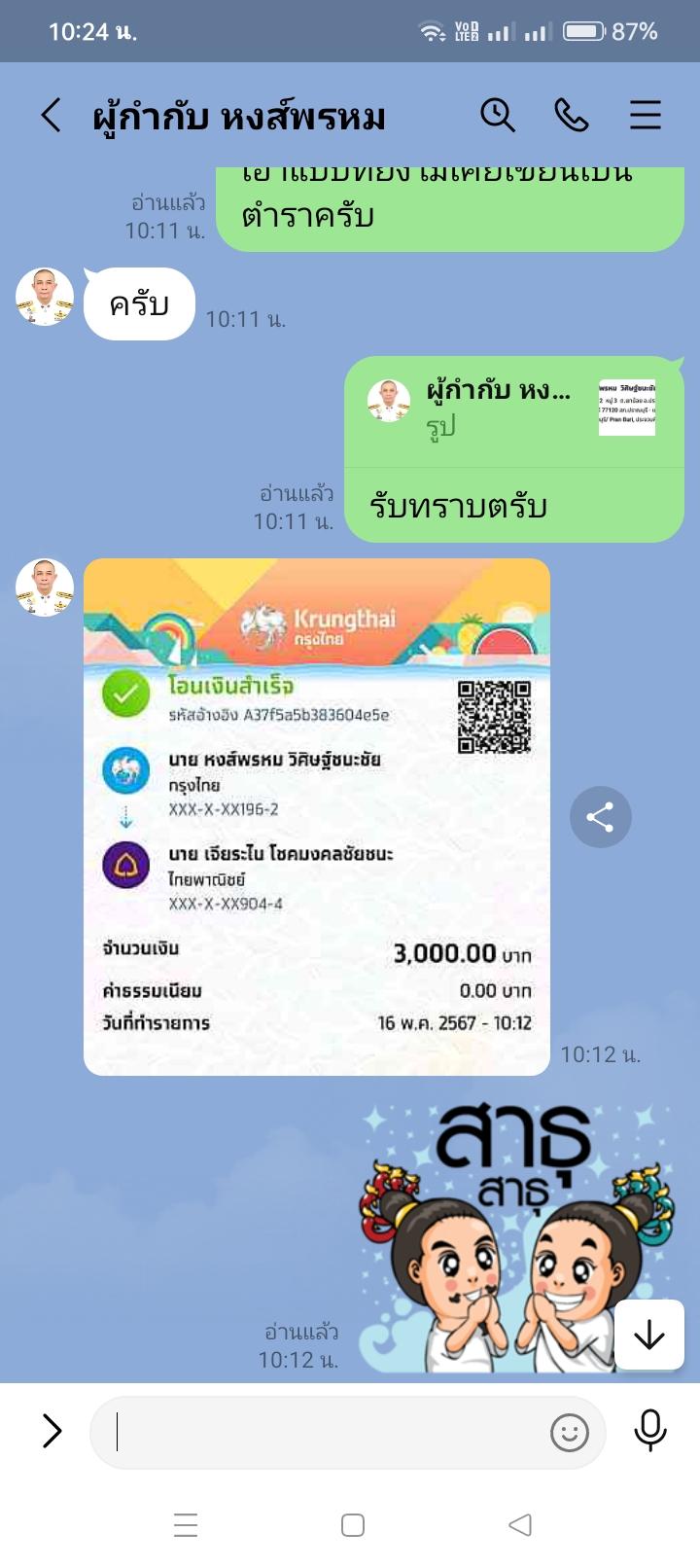Share the transfer slip image
This screenshot has width=700, height=1568.
pos(600,817)
